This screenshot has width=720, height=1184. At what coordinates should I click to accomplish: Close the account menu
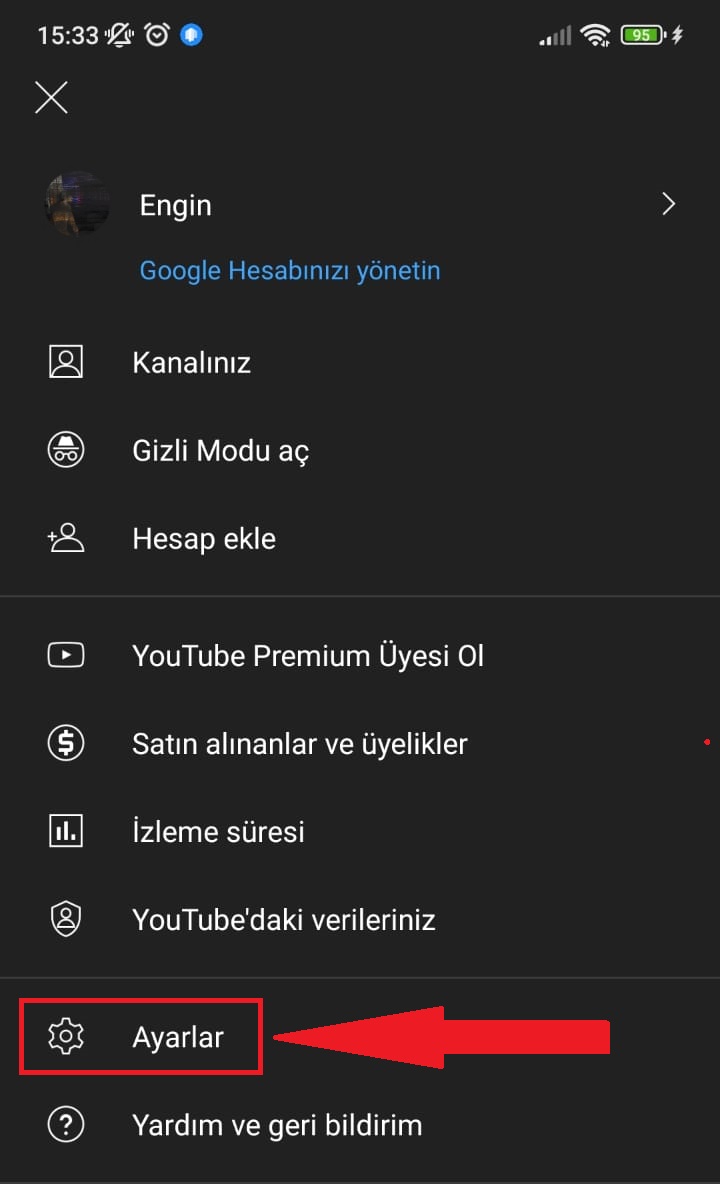coord(51,97)
